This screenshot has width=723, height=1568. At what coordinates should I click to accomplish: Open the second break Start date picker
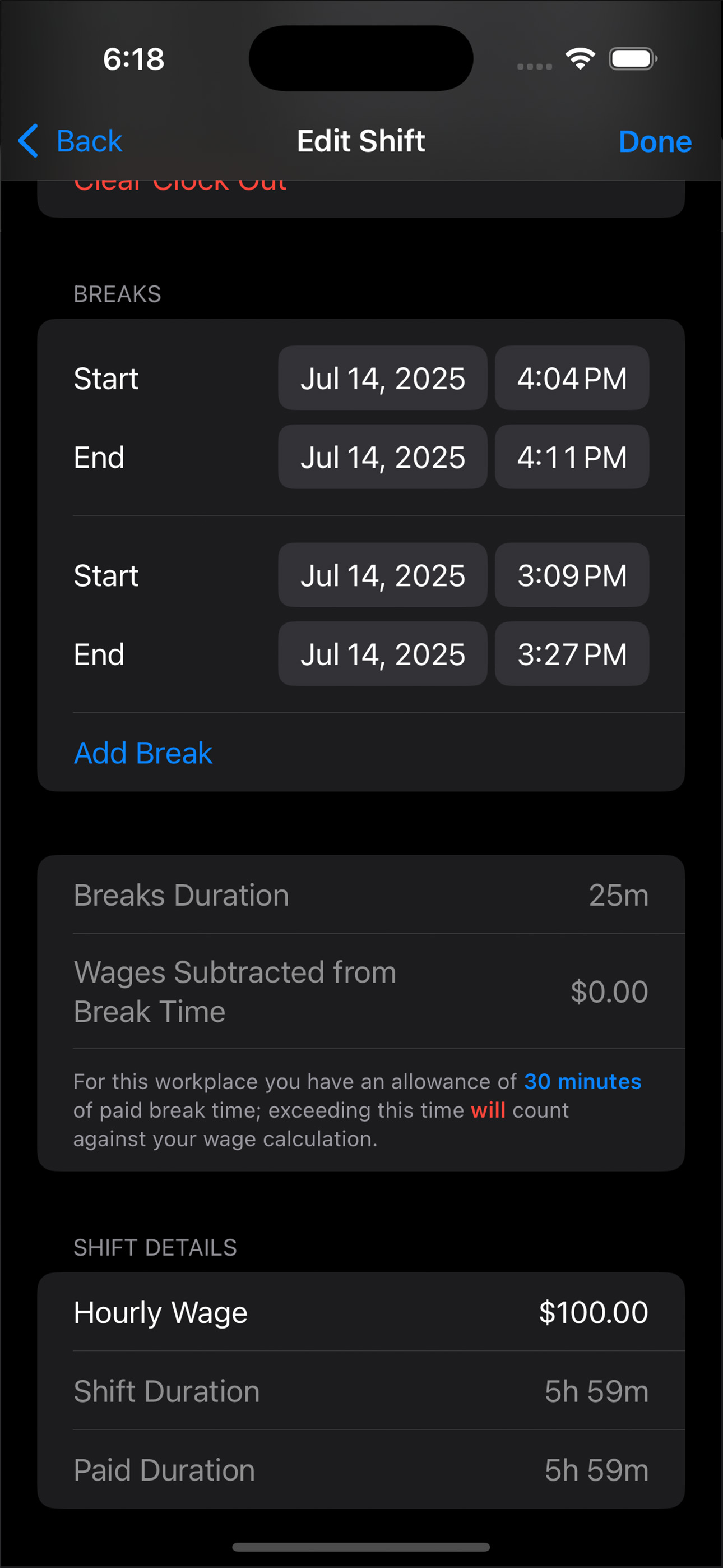click(382, 575)
